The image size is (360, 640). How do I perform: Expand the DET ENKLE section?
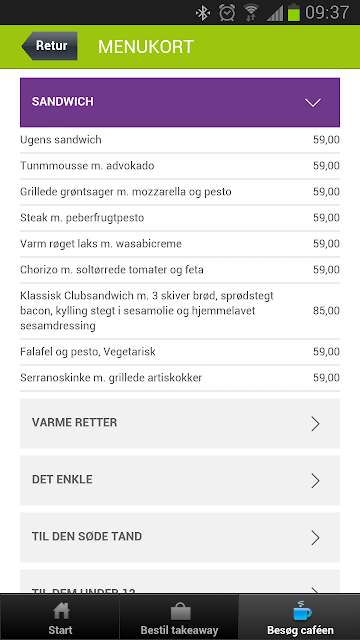click(x=180, y=480)
